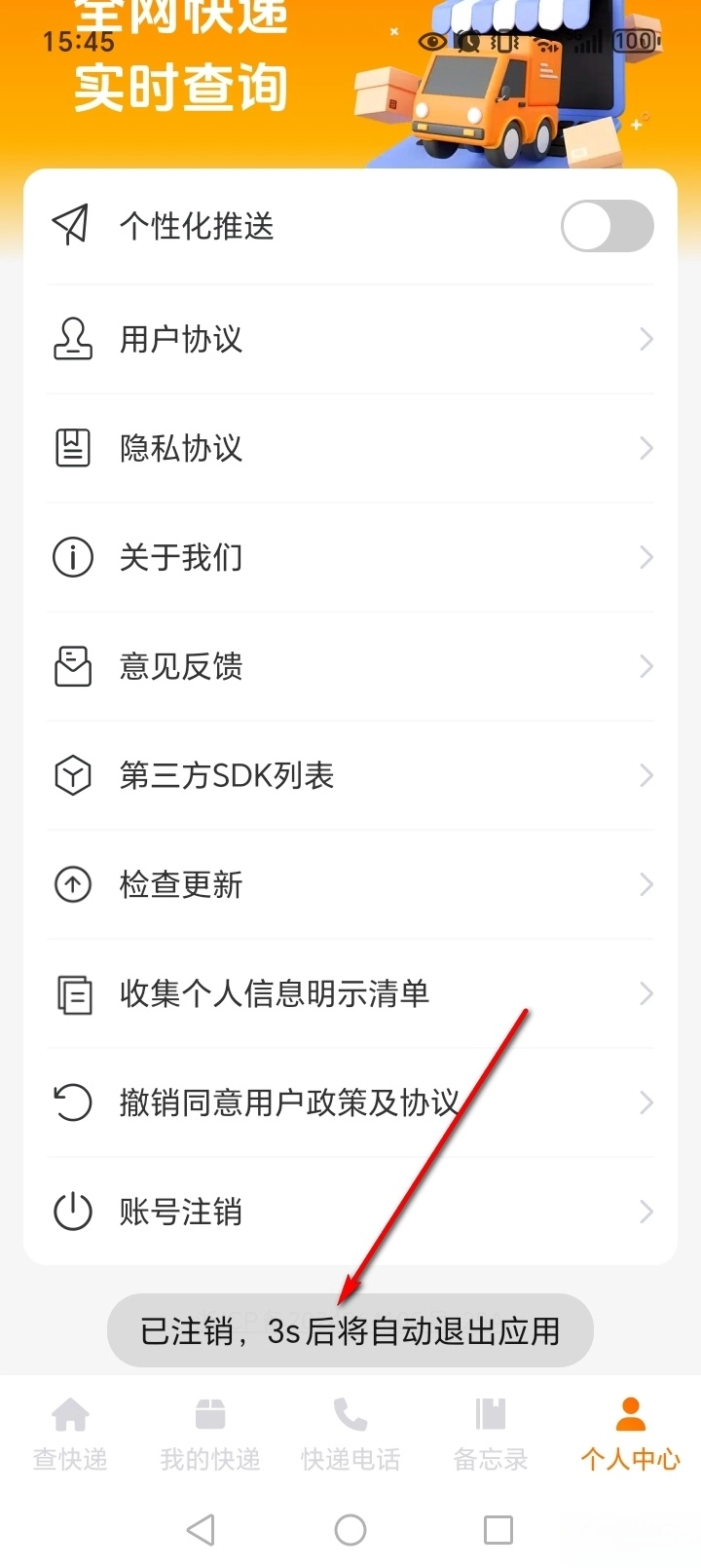Go to the system home screen

point(350,1530)
